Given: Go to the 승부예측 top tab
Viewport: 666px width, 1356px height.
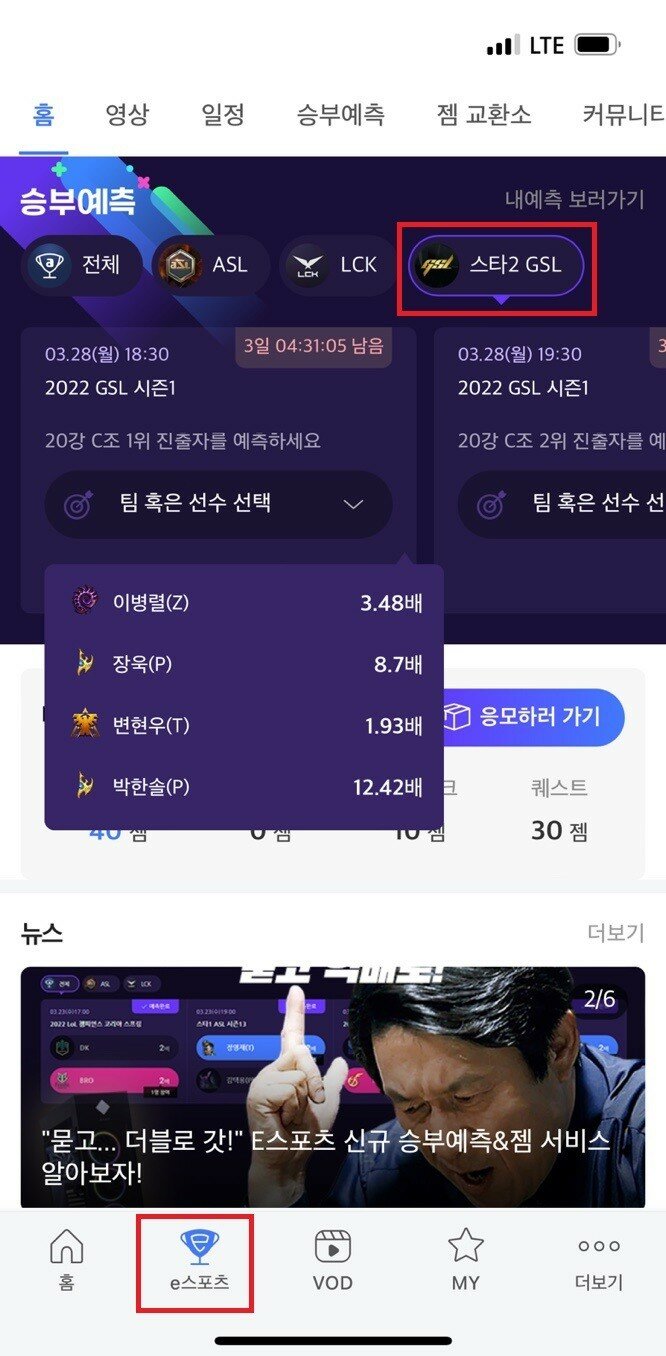Looking at the screenshot, I should pyautogui.click(x=341, y=115).
